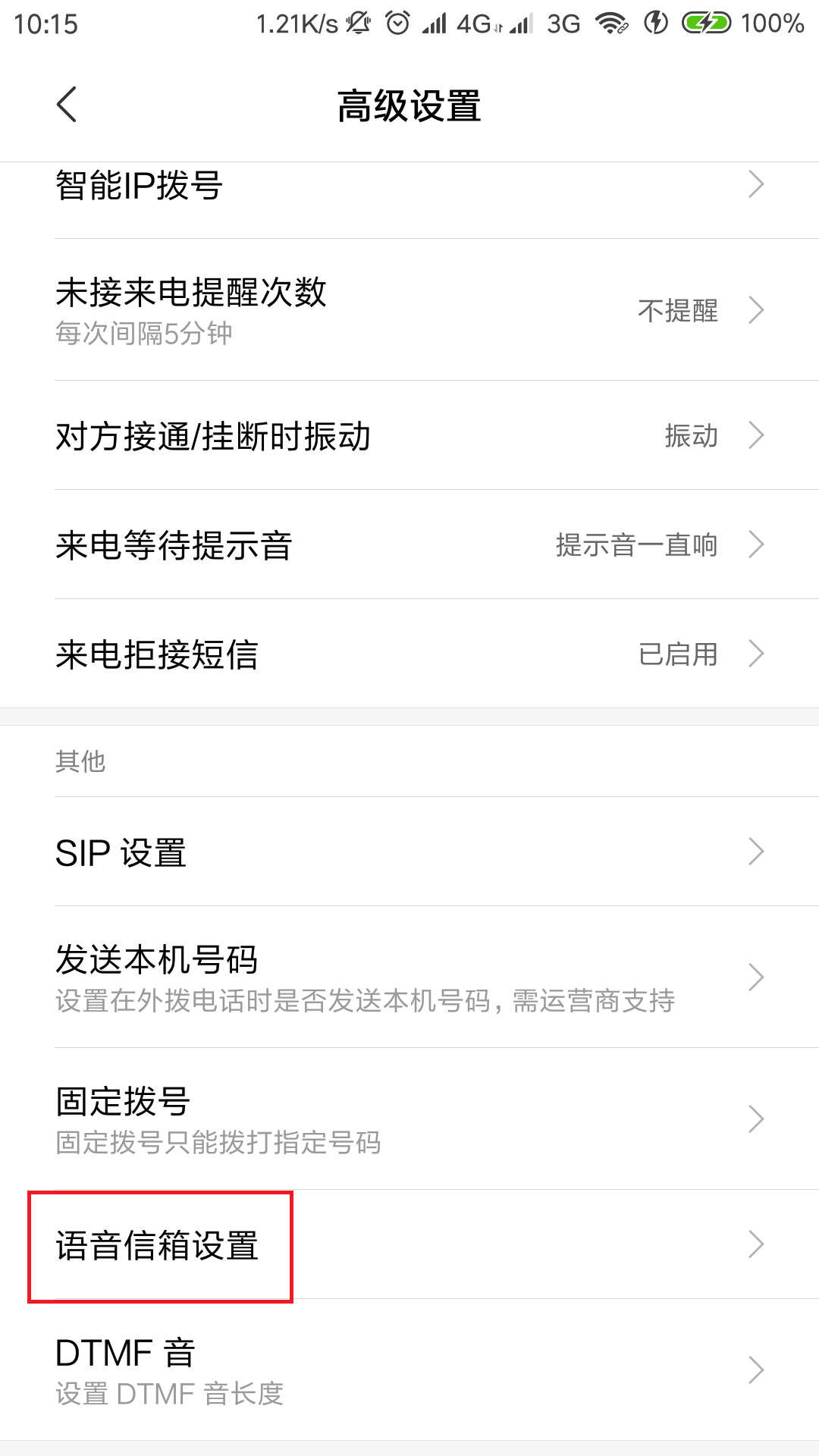Expand 智能IP拨号 via its chevron

755,184
